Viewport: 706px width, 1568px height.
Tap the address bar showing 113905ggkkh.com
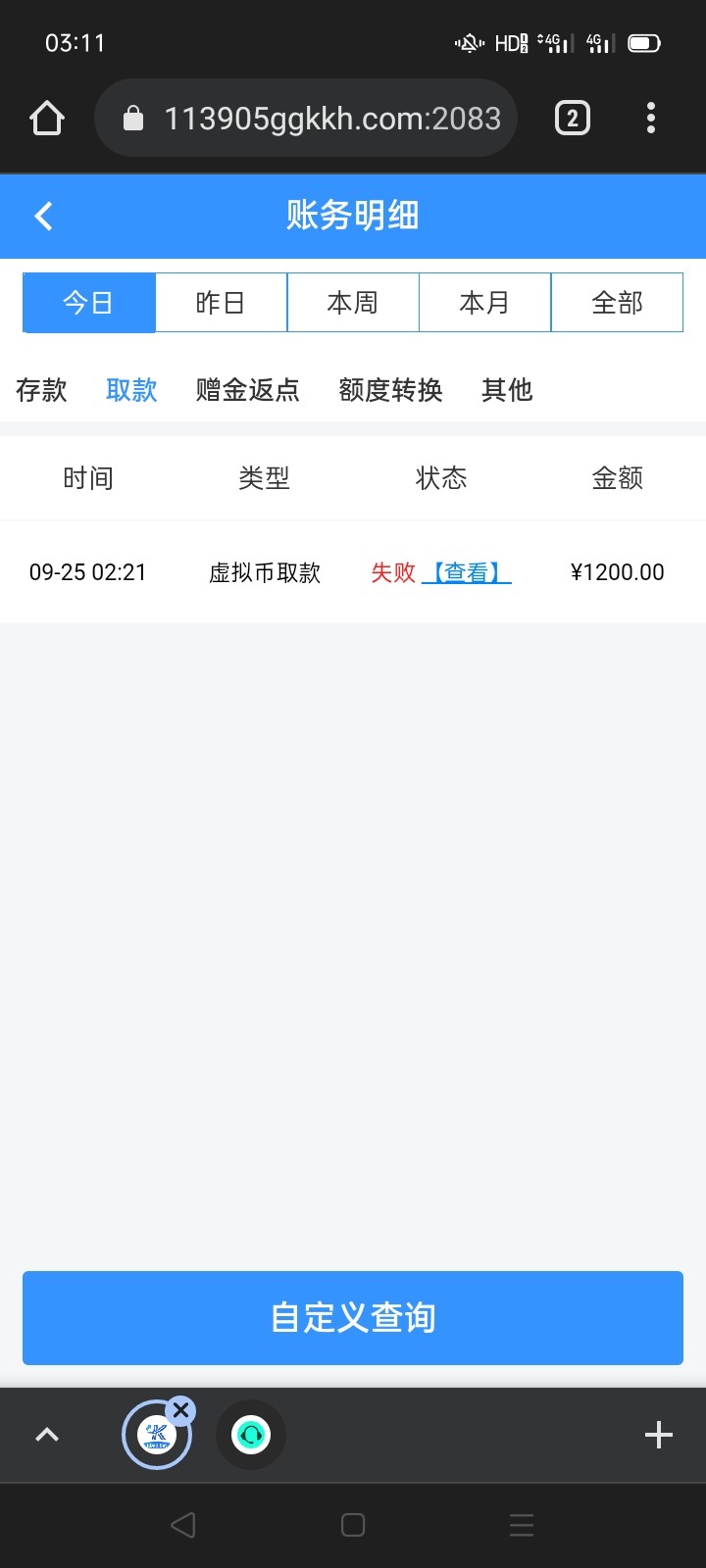pyautogui.click(x=324, y=117)
